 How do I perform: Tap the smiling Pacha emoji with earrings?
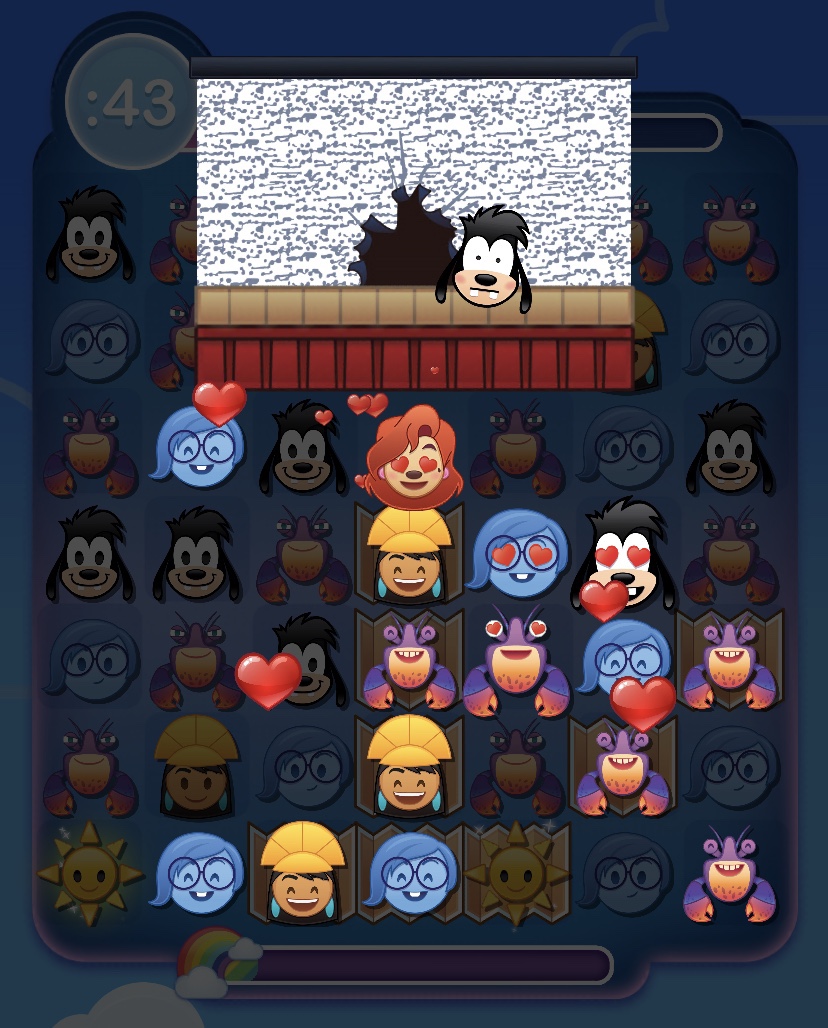click(x=298, y=877)
